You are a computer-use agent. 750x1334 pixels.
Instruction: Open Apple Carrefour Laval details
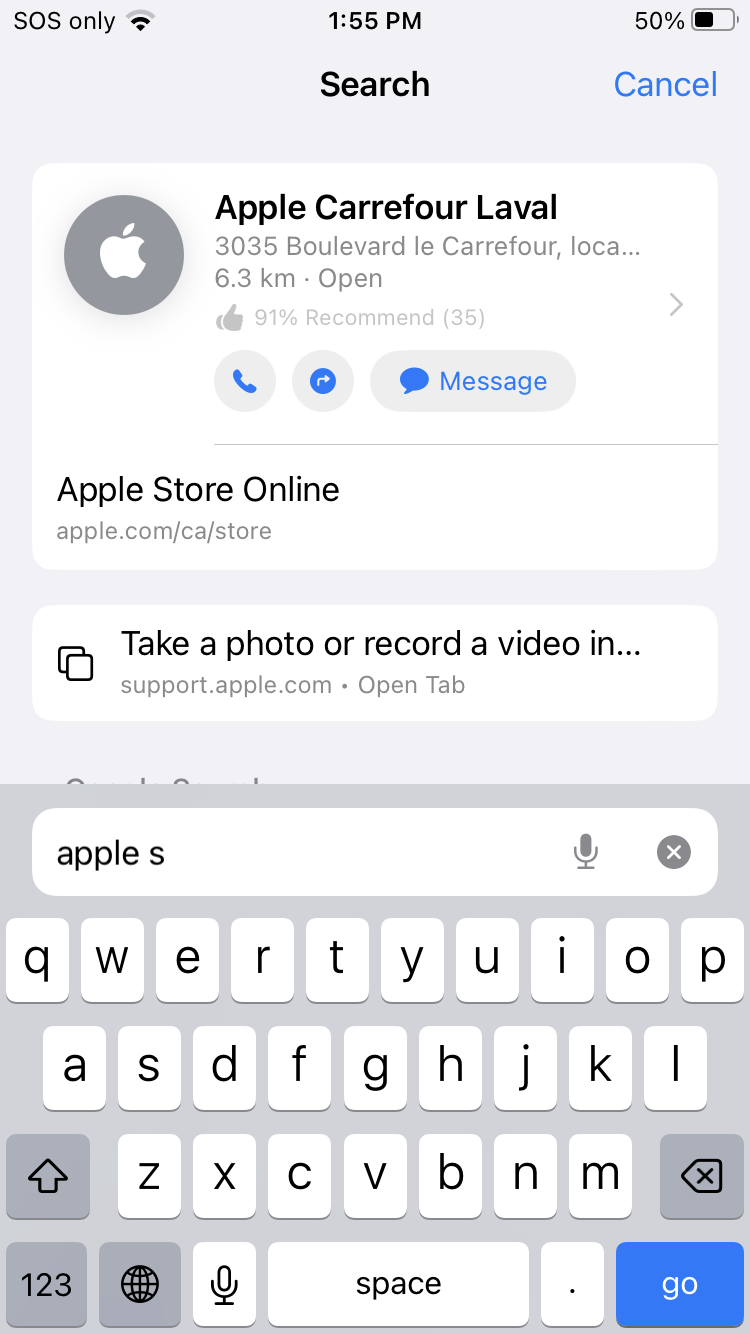point(676,304)
